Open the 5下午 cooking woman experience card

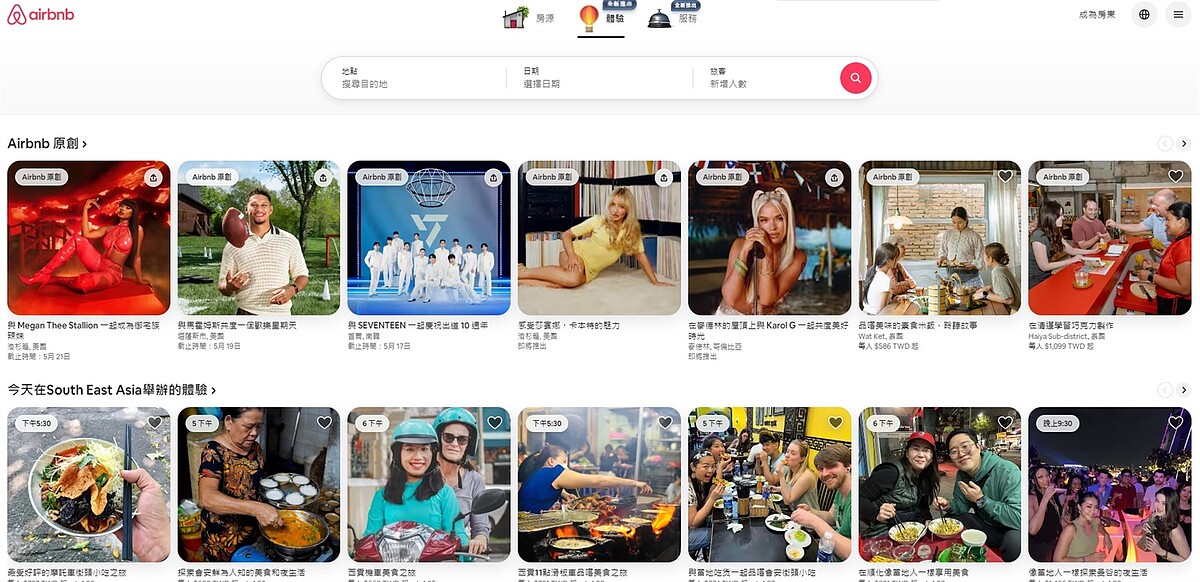tap(258, 484)
